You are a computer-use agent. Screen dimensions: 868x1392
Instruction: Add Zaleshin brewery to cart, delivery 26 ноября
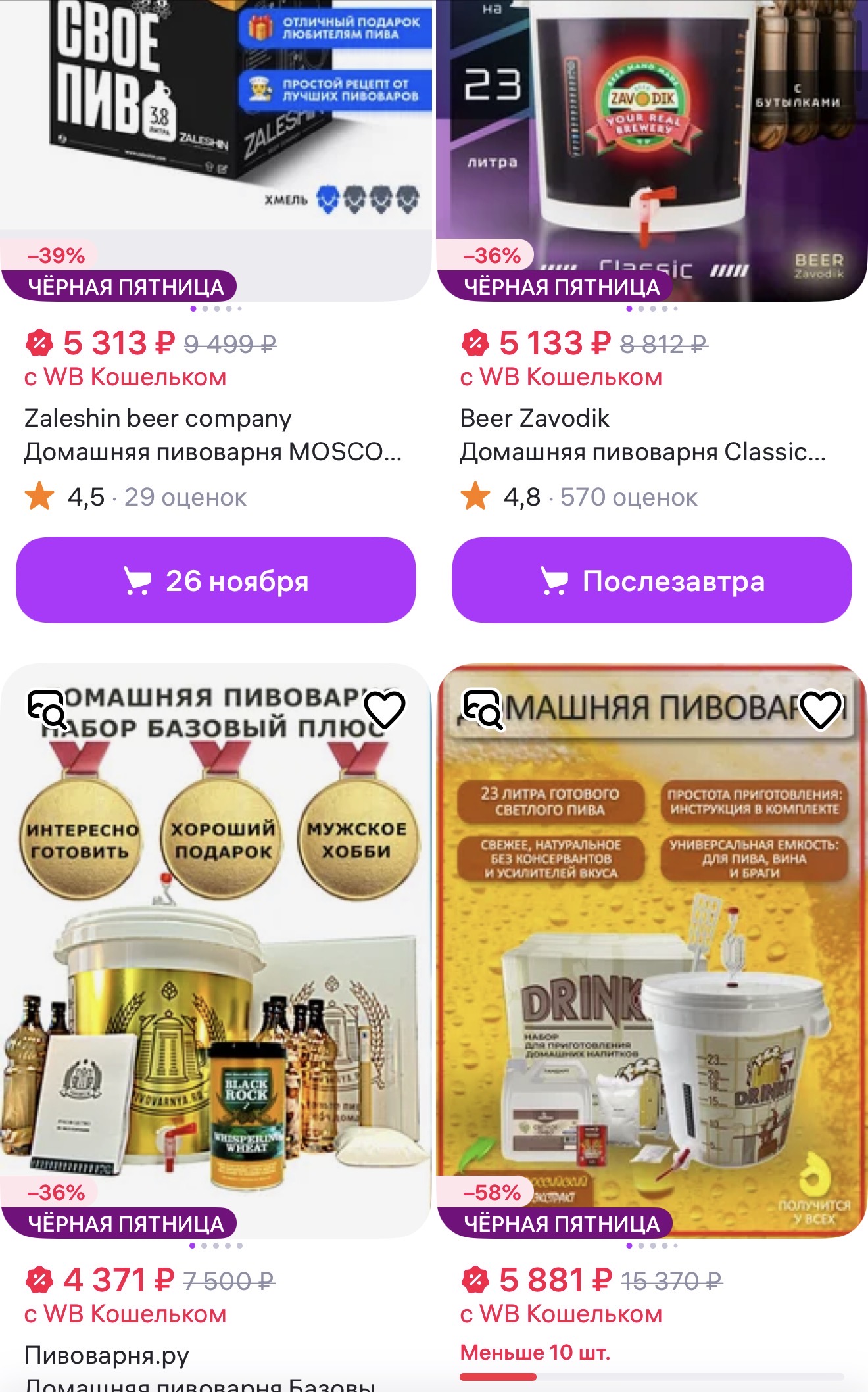point(216,581)
